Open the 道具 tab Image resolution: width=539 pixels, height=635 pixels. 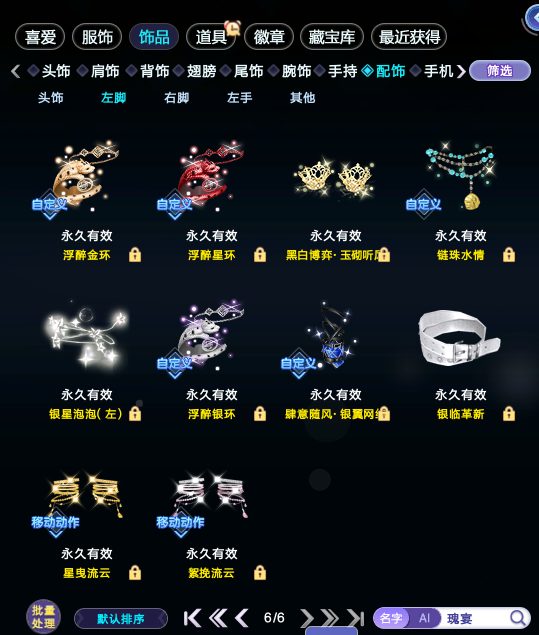tap(211, 37)
